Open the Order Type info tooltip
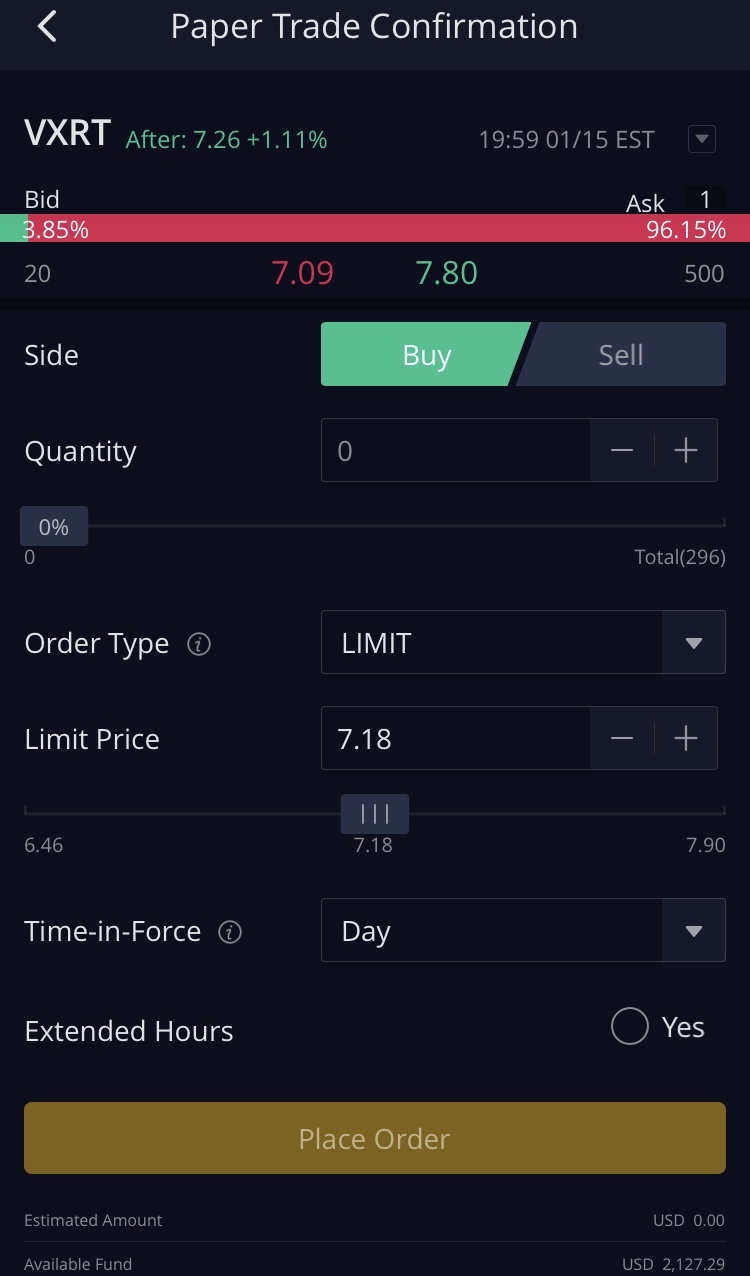The height and width of the screenshot is (1276, 750). click(198, 644)
